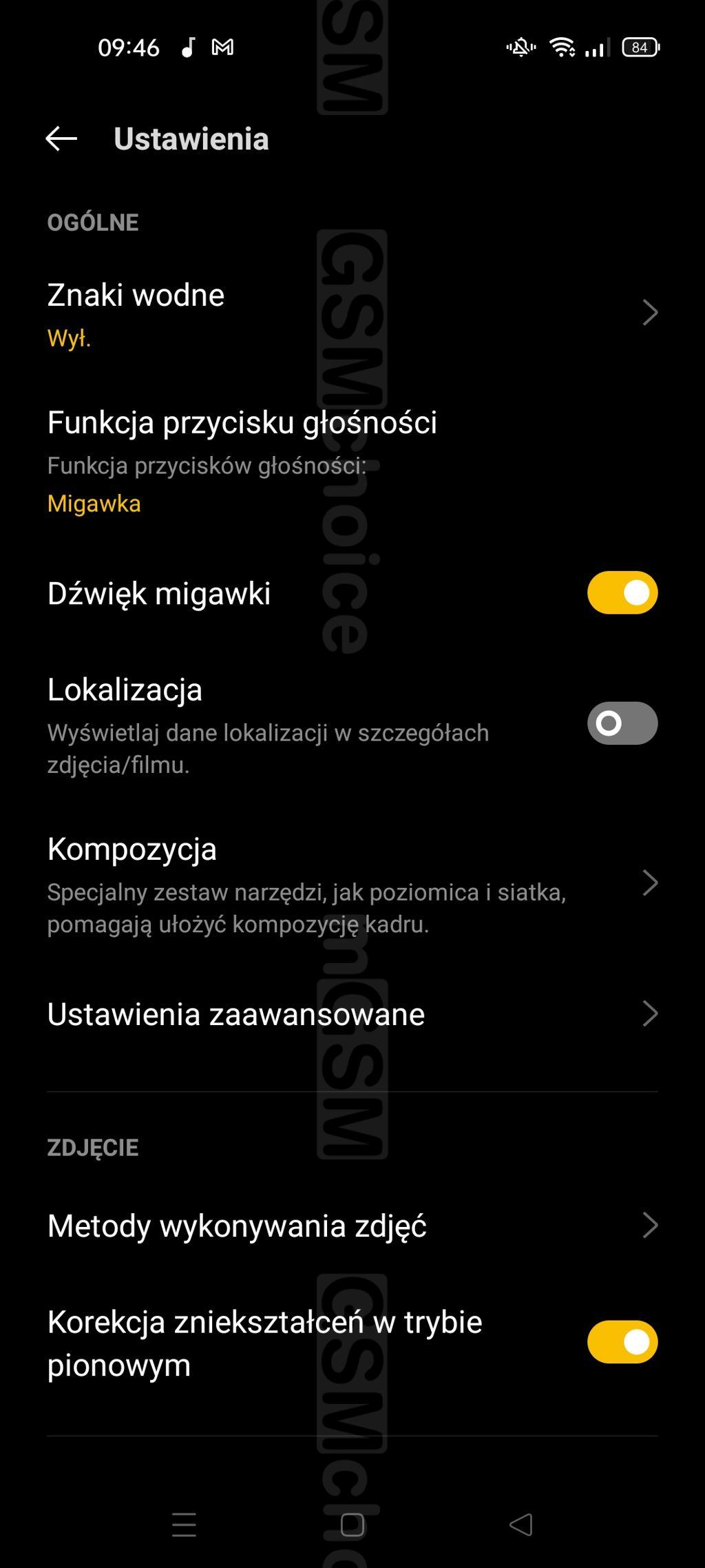
Task: Enable the Lokalizacja toggle
Action: pos(622,723)
